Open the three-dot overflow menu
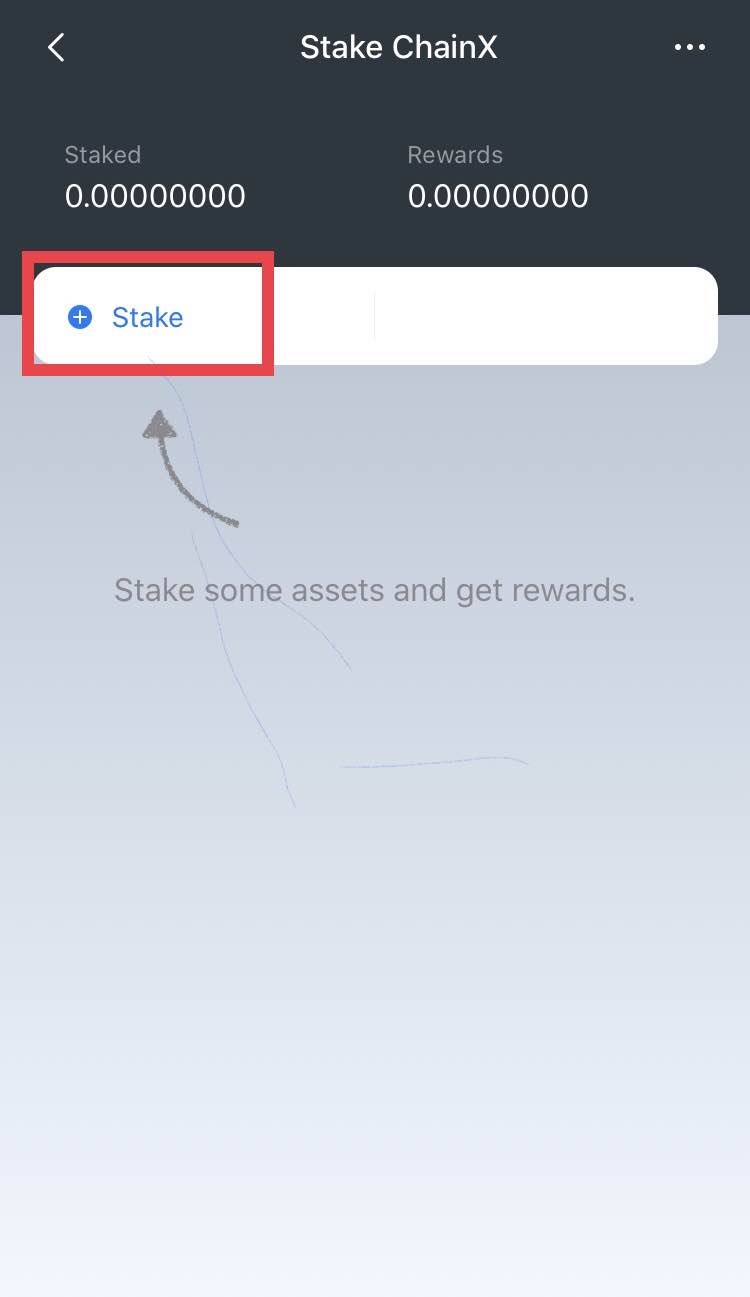 point(689,47)
